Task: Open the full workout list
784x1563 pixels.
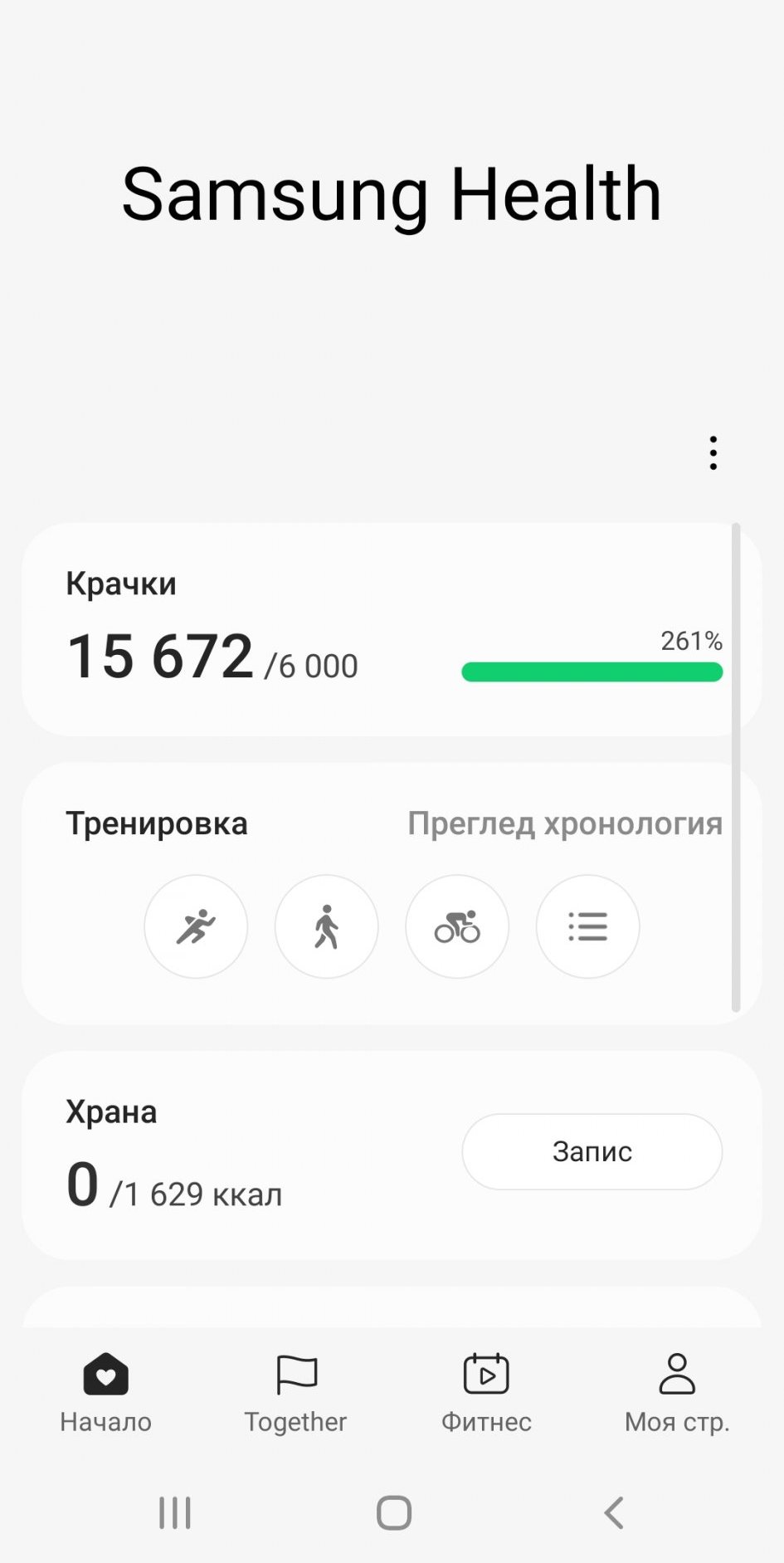Action: pos(587,926)
